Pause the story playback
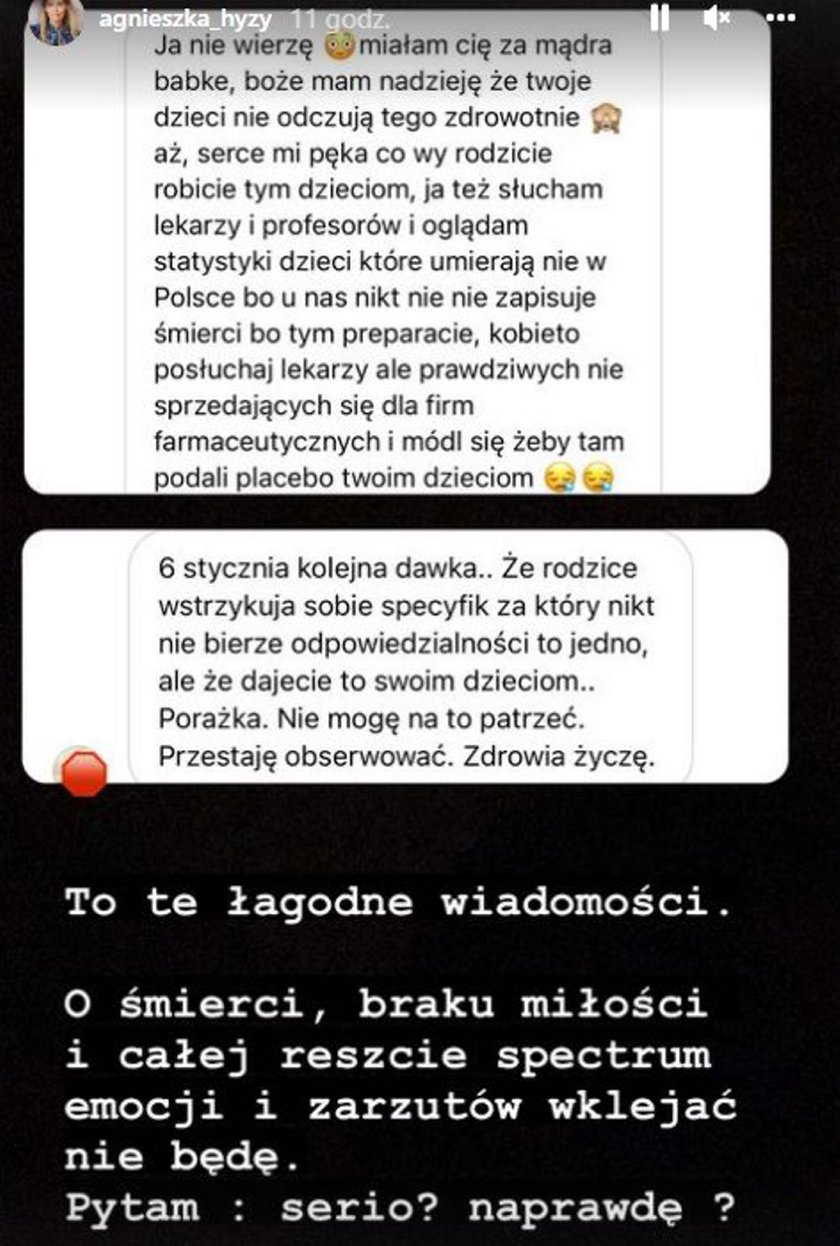 pyautogui.click(x=659, y=18)
